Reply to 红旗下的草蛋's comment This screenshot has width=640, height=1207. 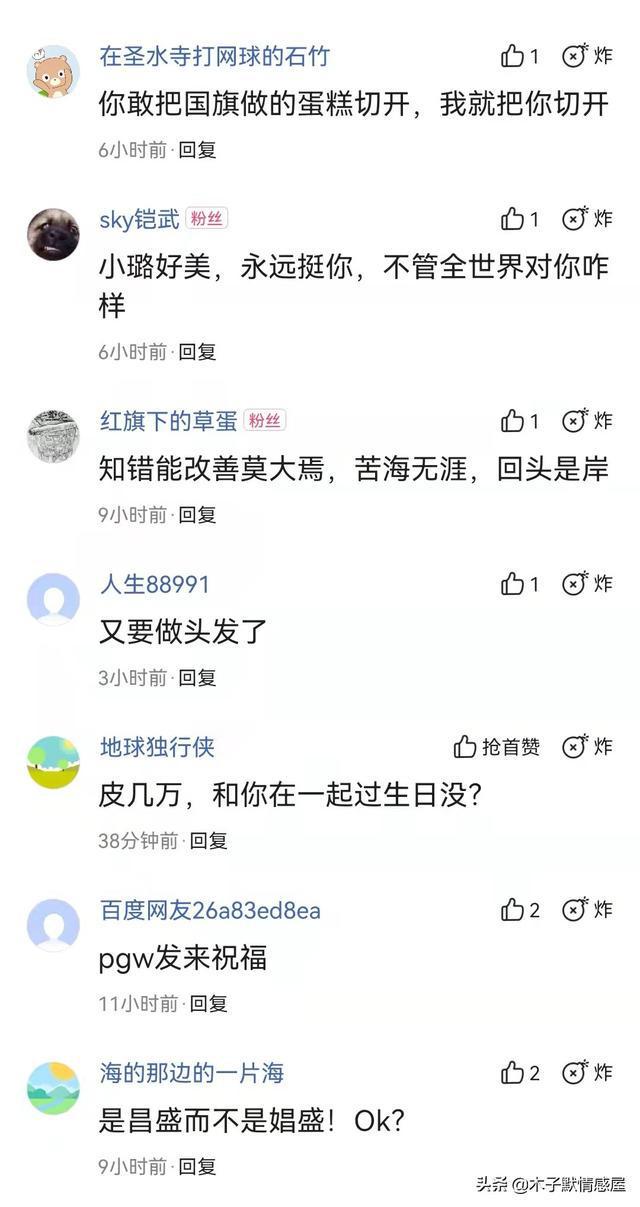point(197,515)
